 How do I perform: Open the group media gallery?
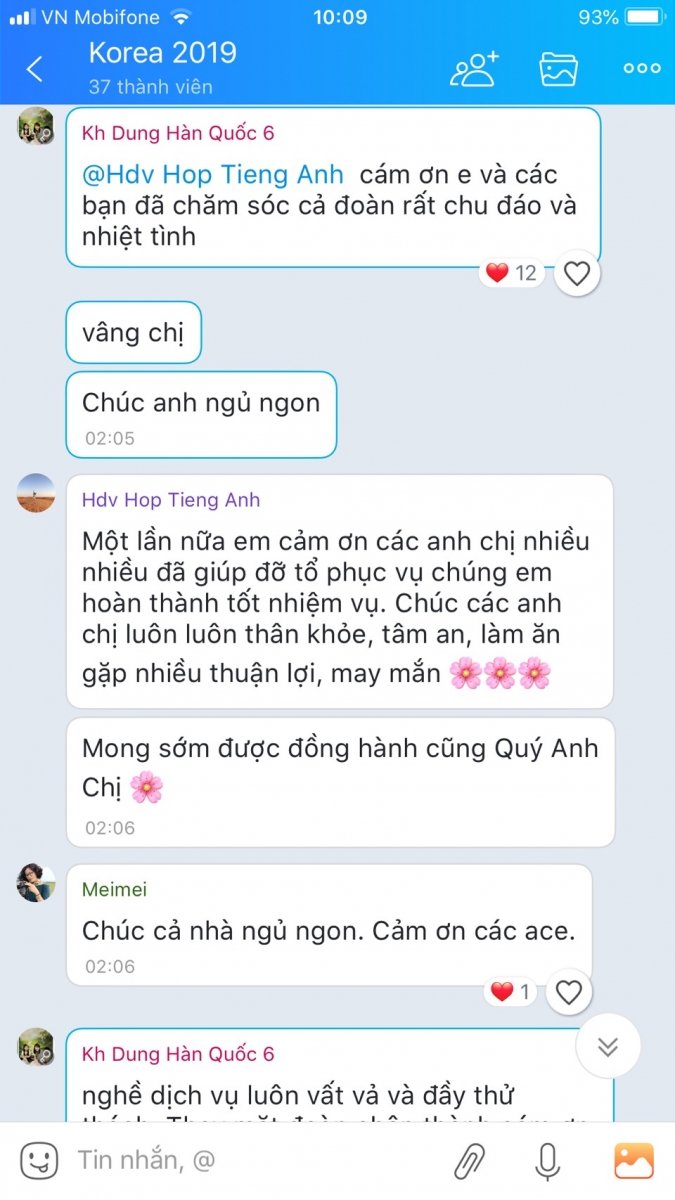pos(559,68)
